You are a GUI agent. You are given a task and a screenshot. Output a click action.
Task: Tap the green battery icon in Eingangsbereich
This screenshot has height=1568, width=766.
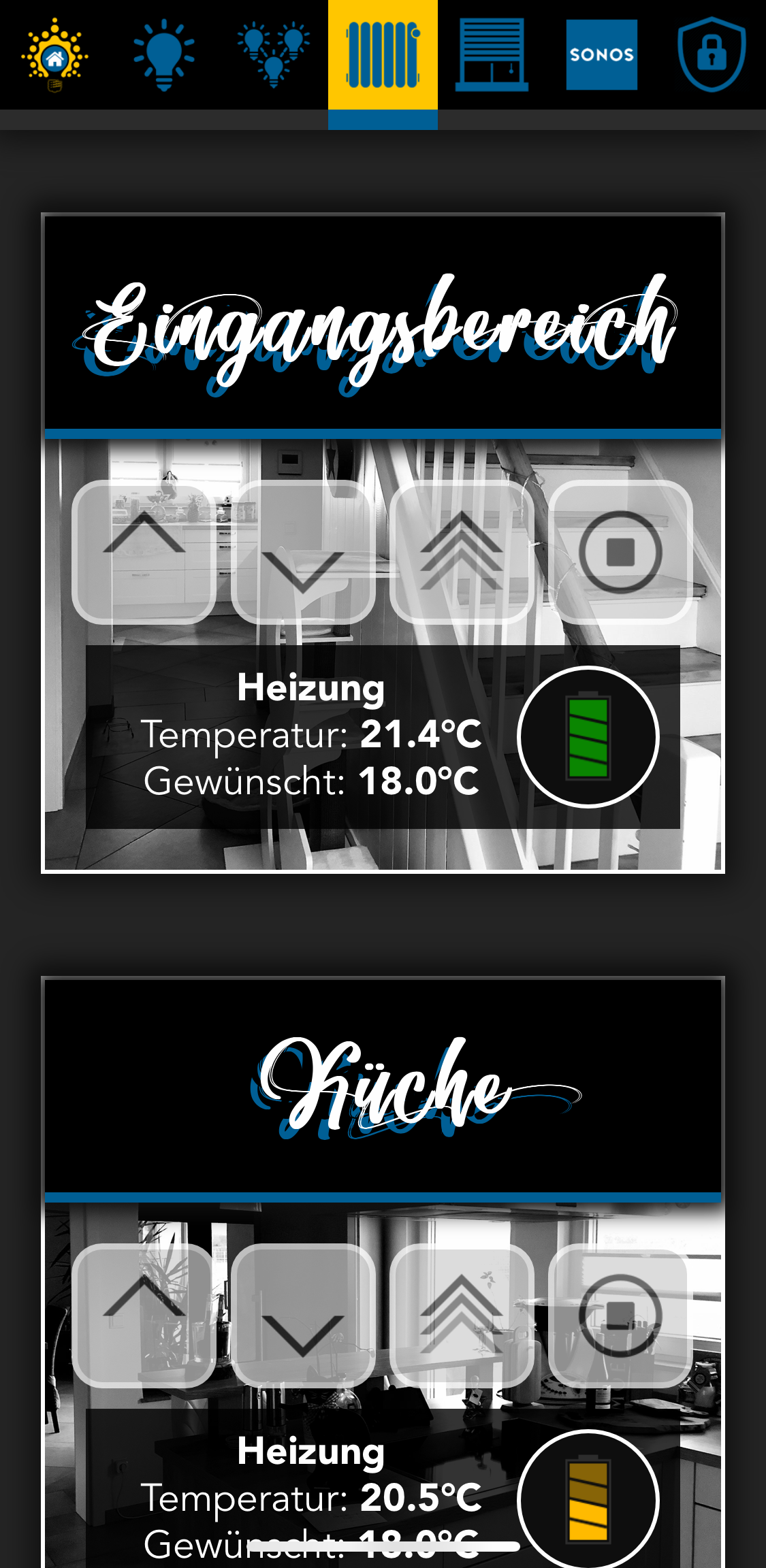[588, 737]
